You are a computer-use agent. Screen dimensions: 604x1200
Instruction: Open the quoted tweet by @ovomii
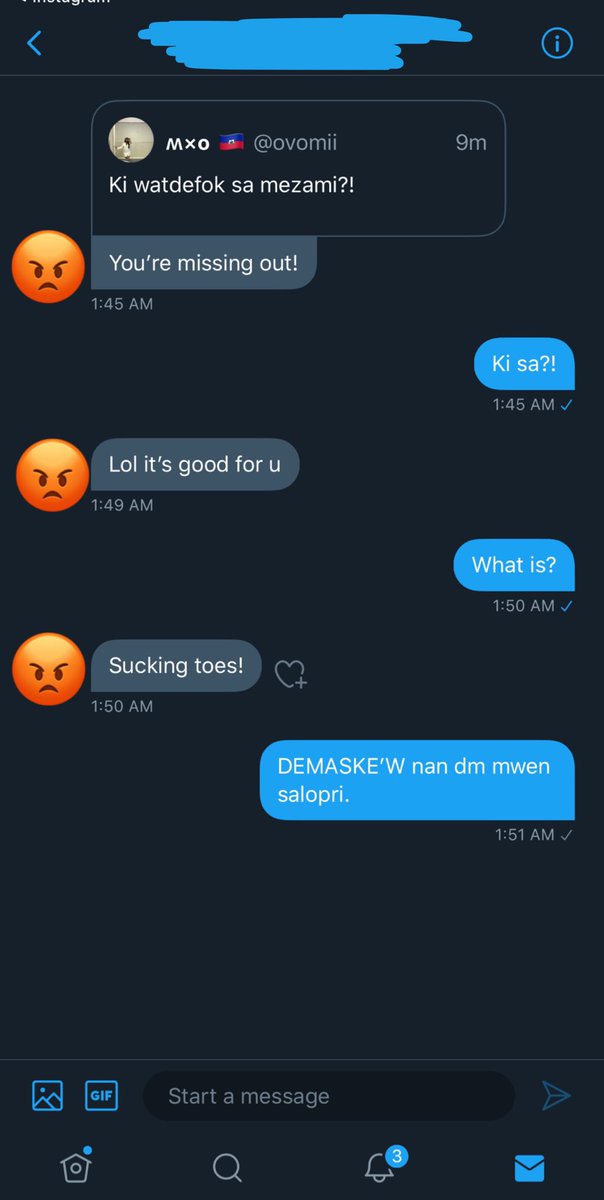[x=298, y=168]
